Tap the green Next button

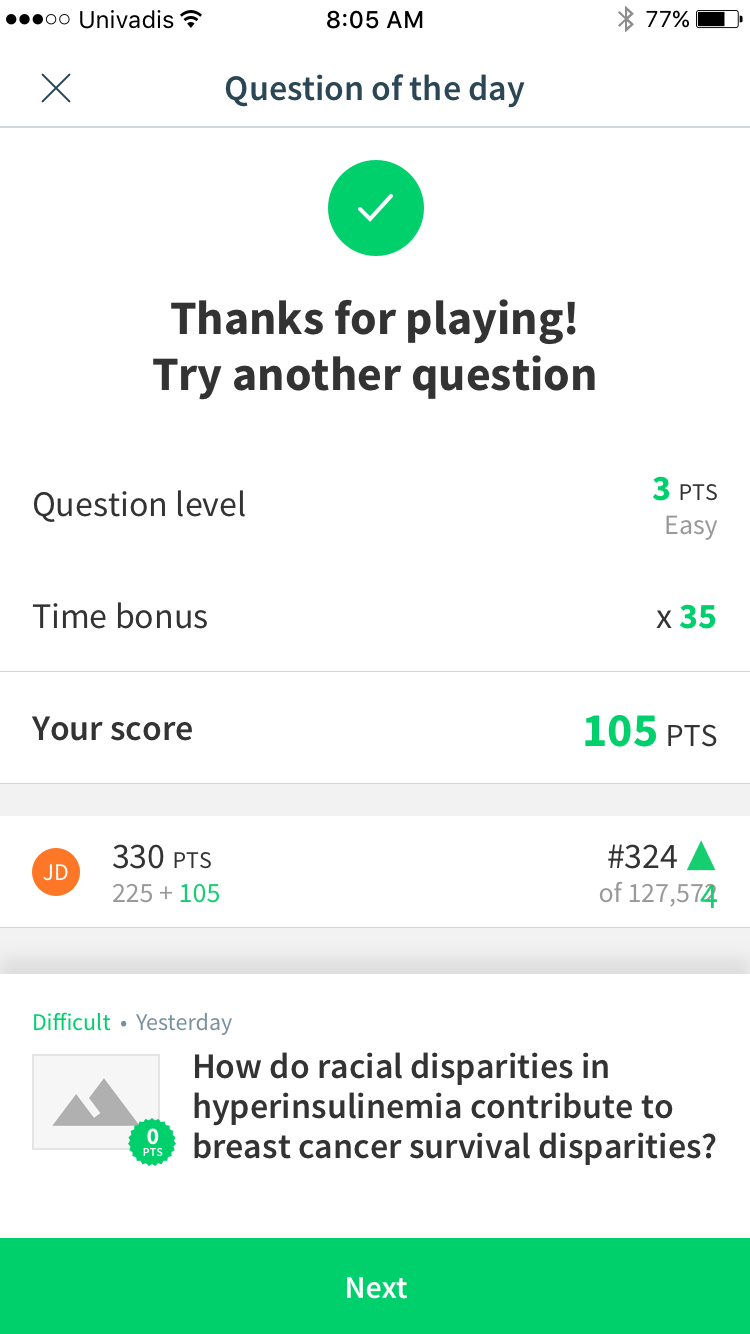(375, 1286)
